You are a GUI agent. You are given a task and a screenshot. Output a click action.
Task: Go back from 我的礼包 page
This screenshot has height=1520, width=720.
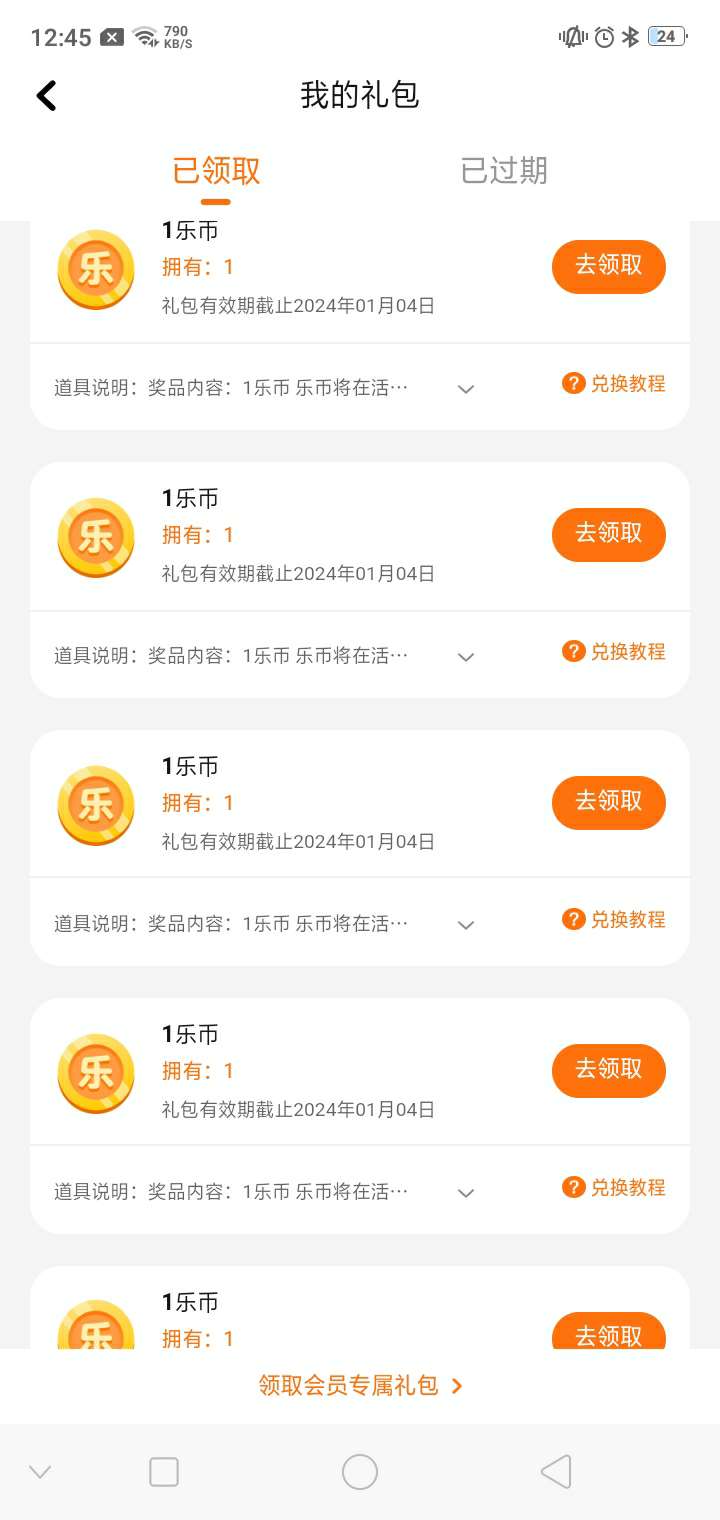46,96
